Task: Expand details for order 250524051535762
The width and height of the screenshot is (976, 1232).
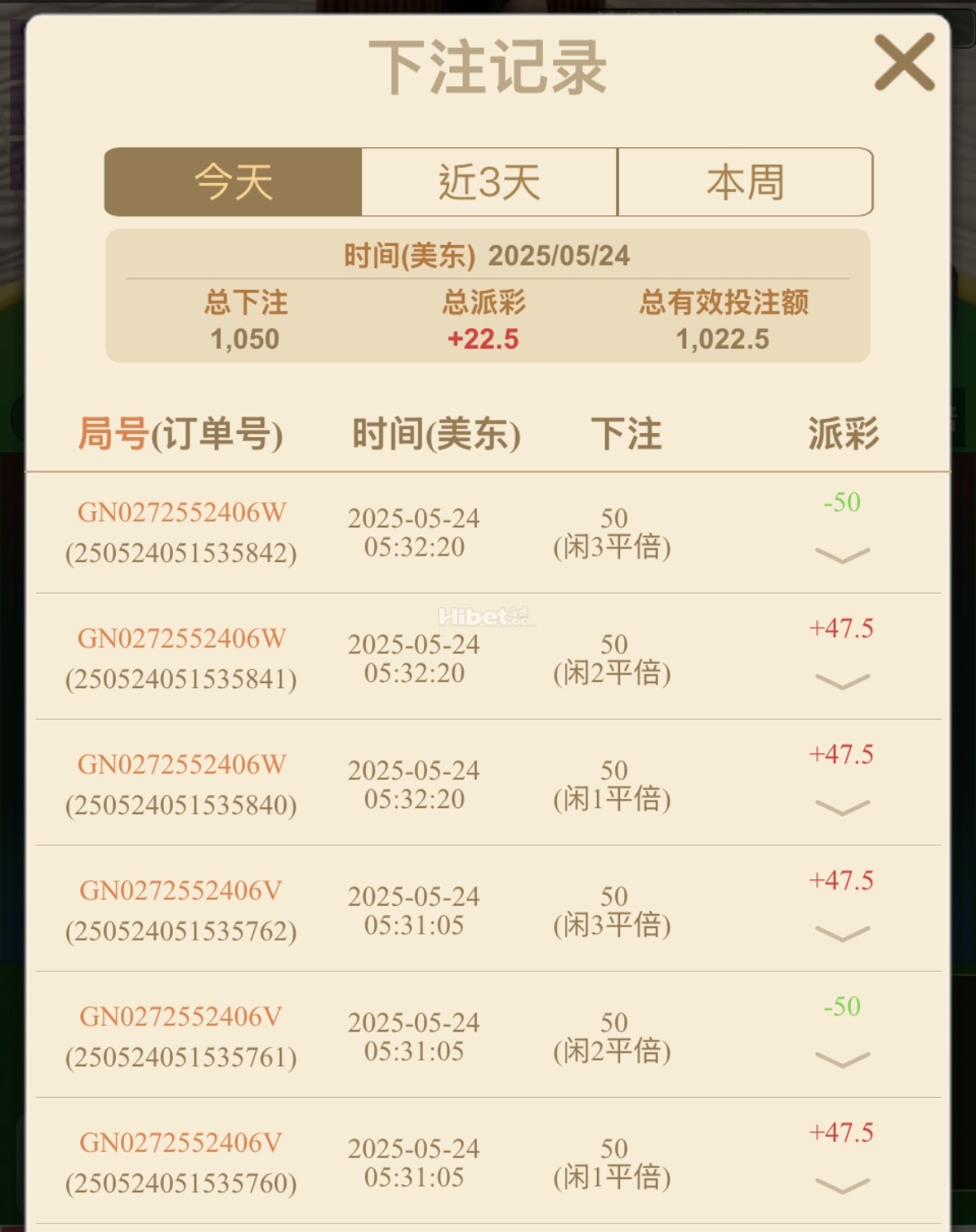Action: 842,933
